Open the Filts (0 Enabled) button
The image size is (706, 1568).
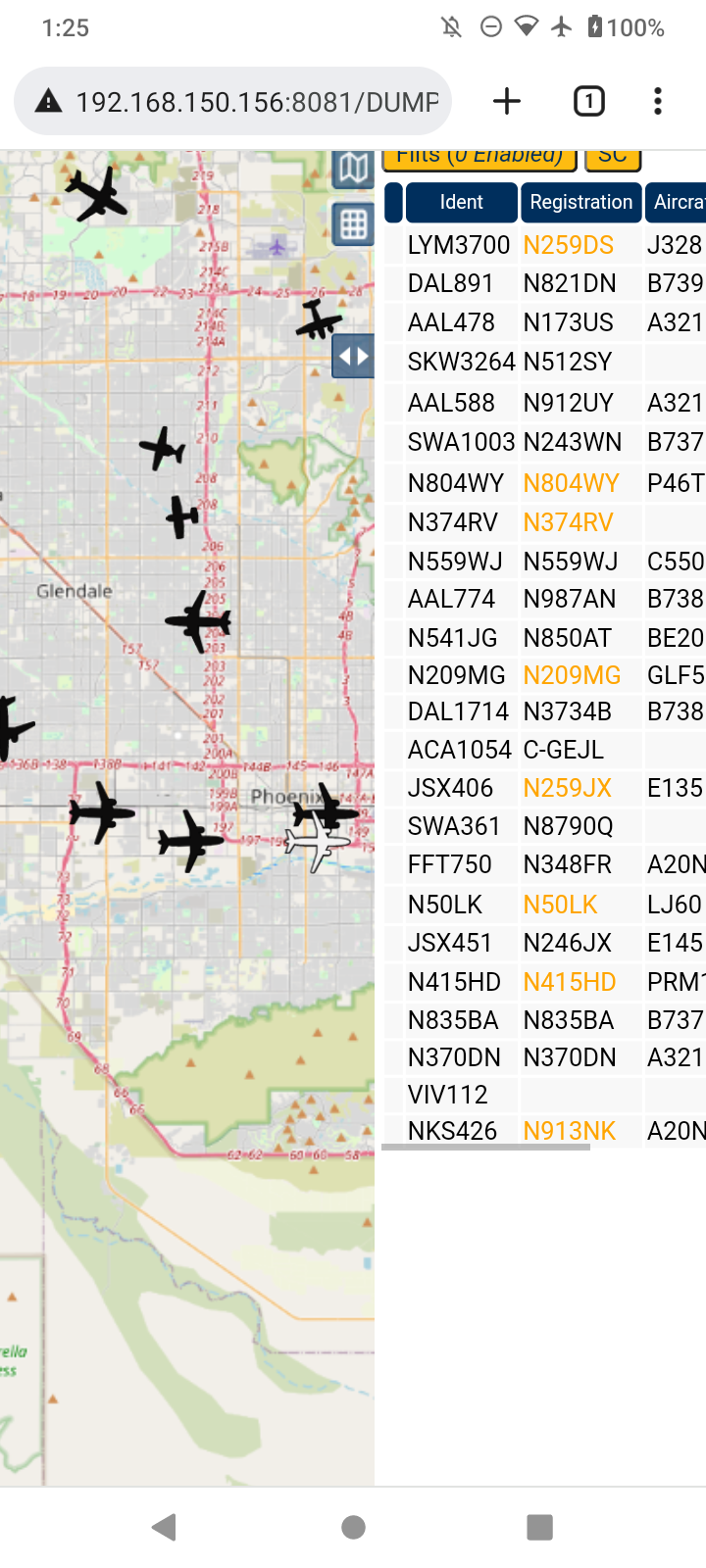pos(479,158)
